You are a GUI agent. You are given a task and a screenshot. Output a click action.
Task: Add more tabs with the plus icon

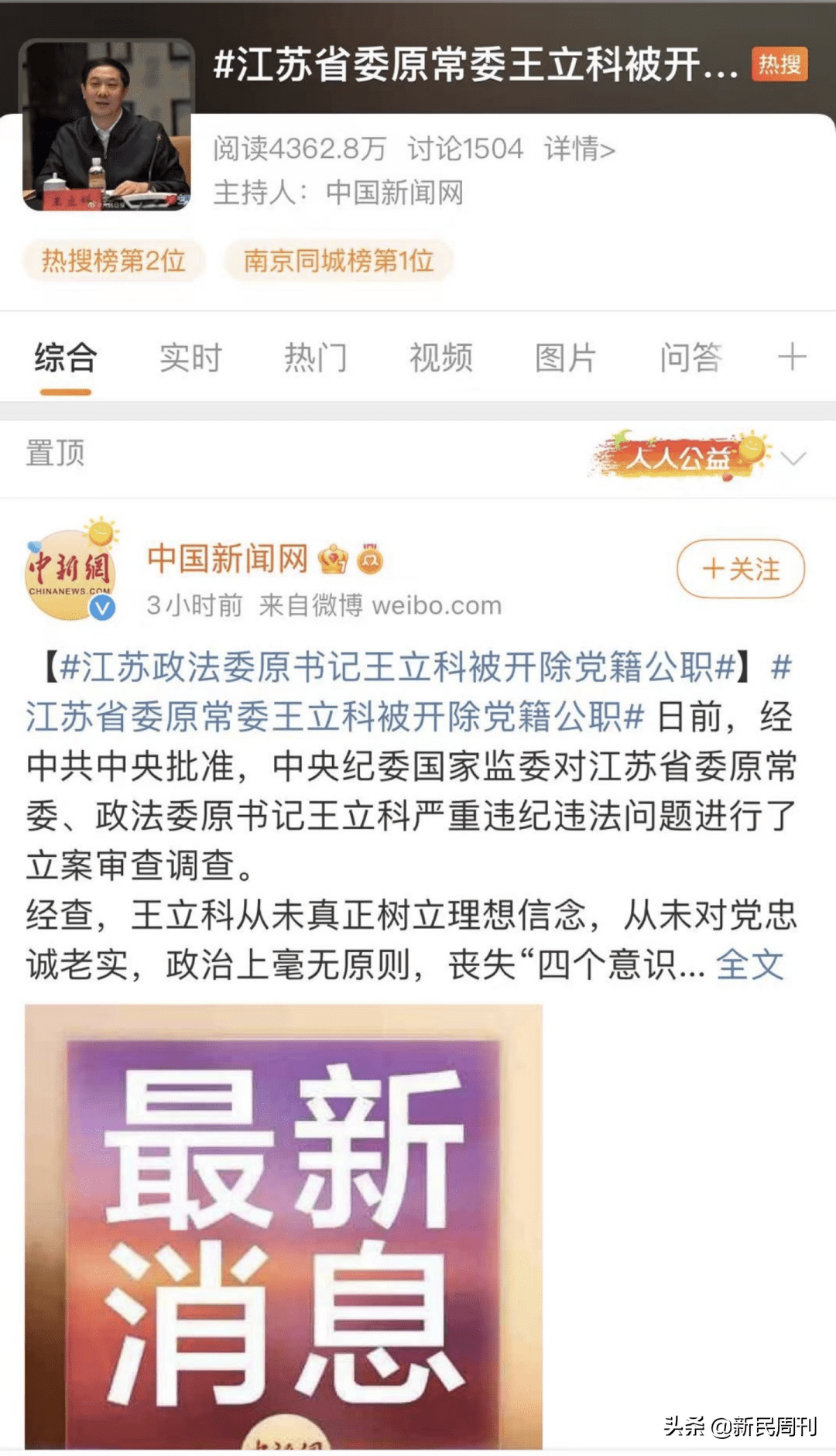792,358
